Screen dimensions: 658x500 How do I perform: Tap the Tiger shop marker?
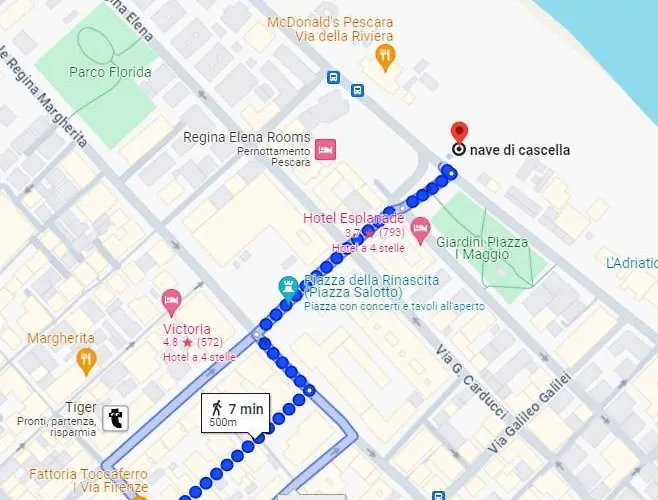pyautogui.click(x=119, y=418)
